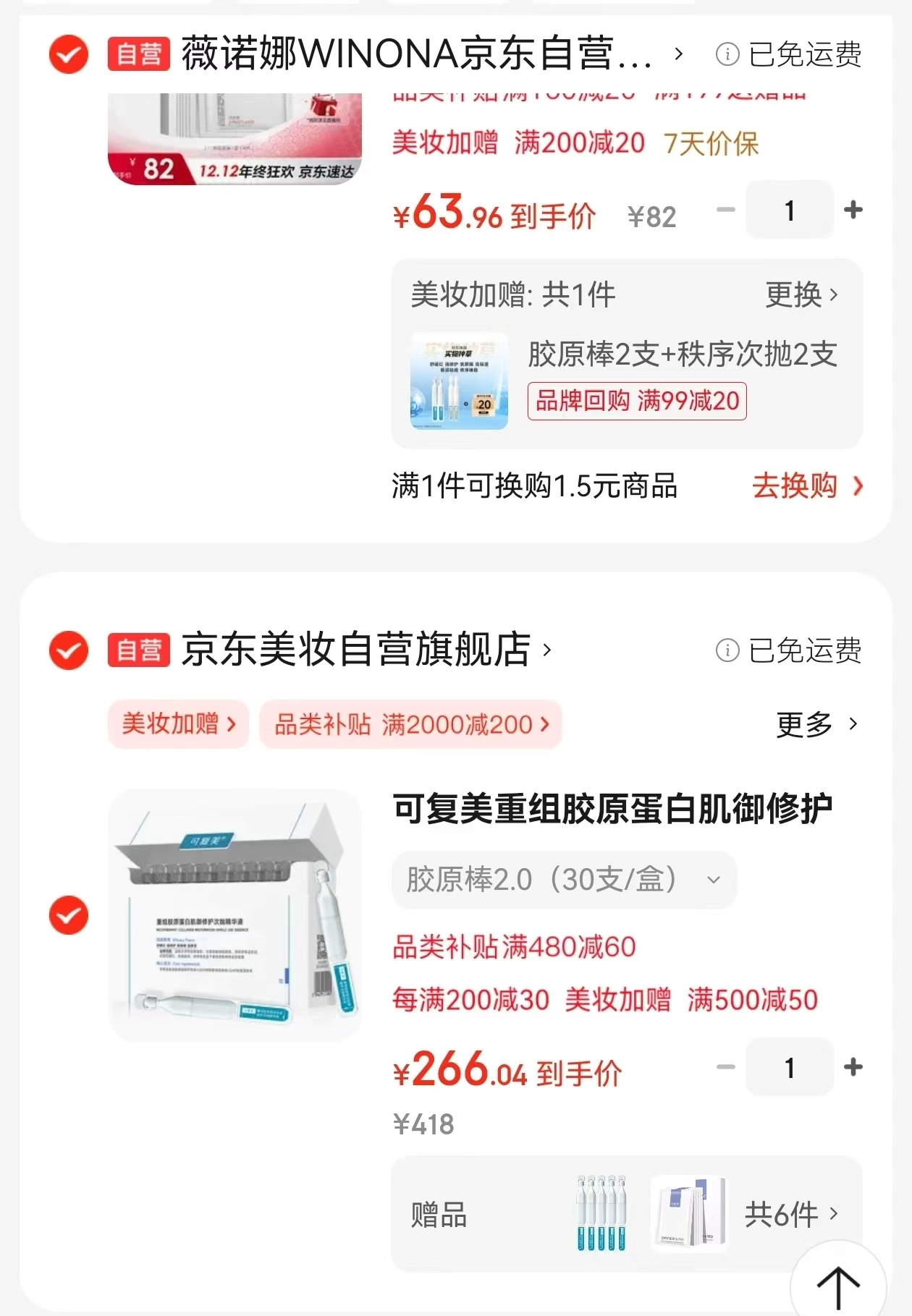Click the info icon beside the second 已免运费
The width and height of the screenshot is (912, 1316).
(x=727, y=650)
